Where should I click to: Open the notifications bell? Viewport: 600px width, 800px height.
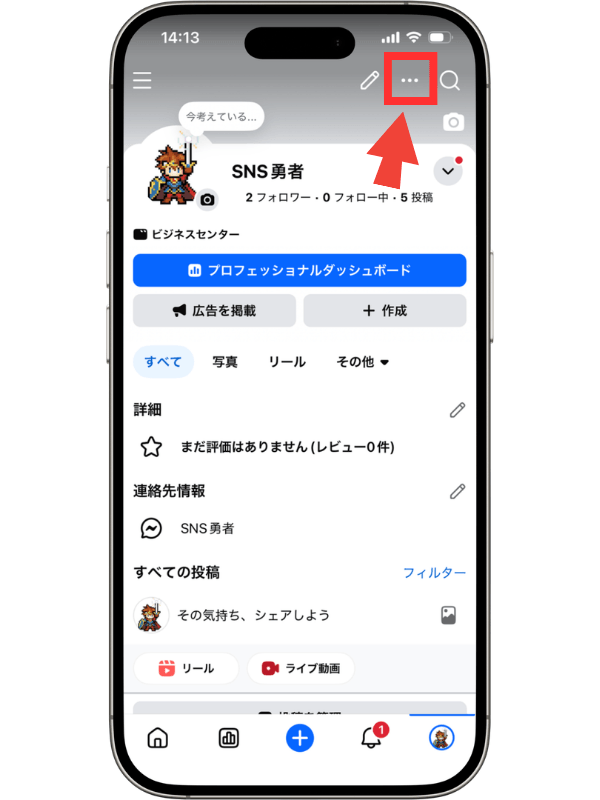(x=371, y=739)
